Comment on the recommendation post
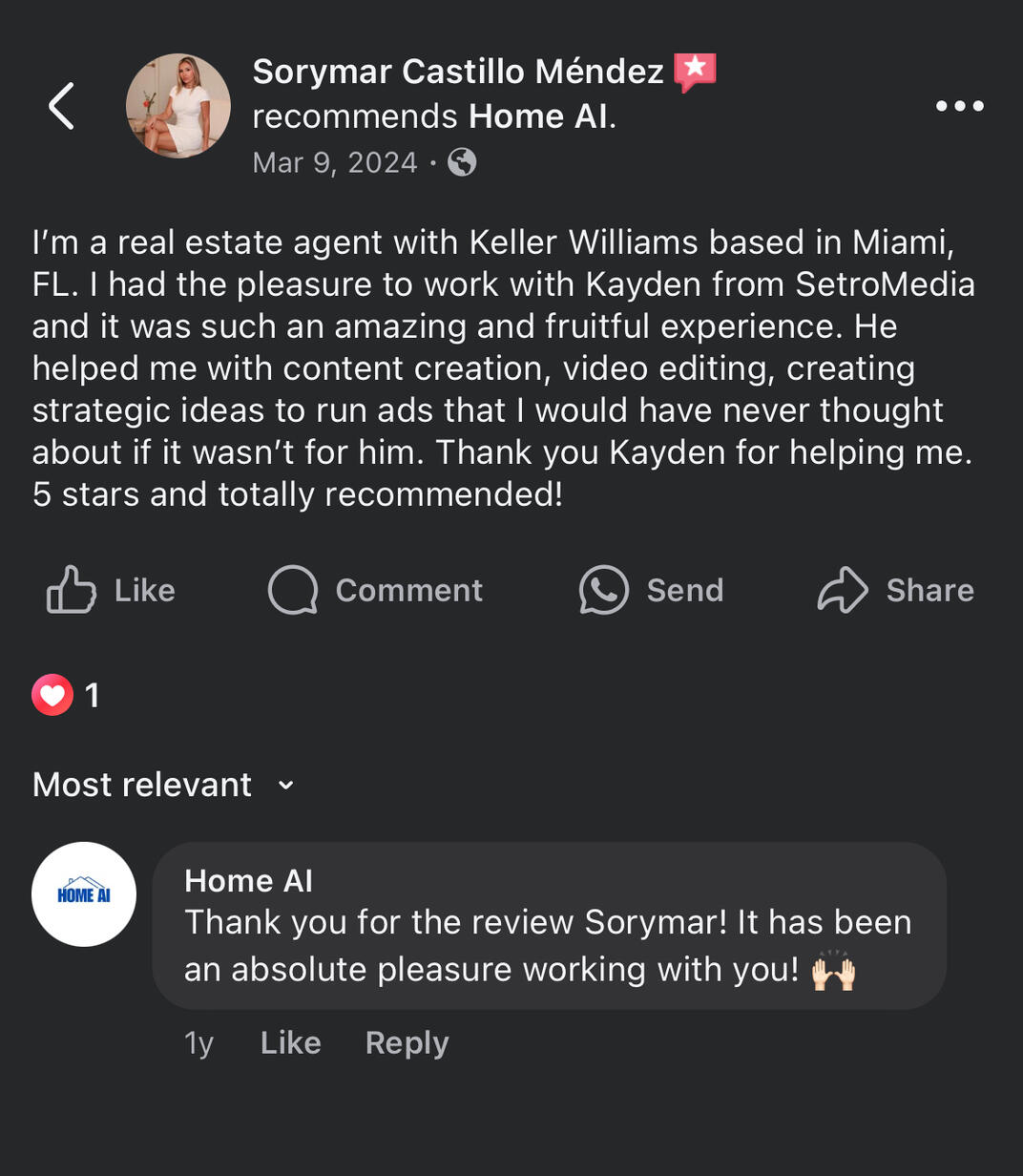Screen dimensions: 1023x1176 pos(376,590)
